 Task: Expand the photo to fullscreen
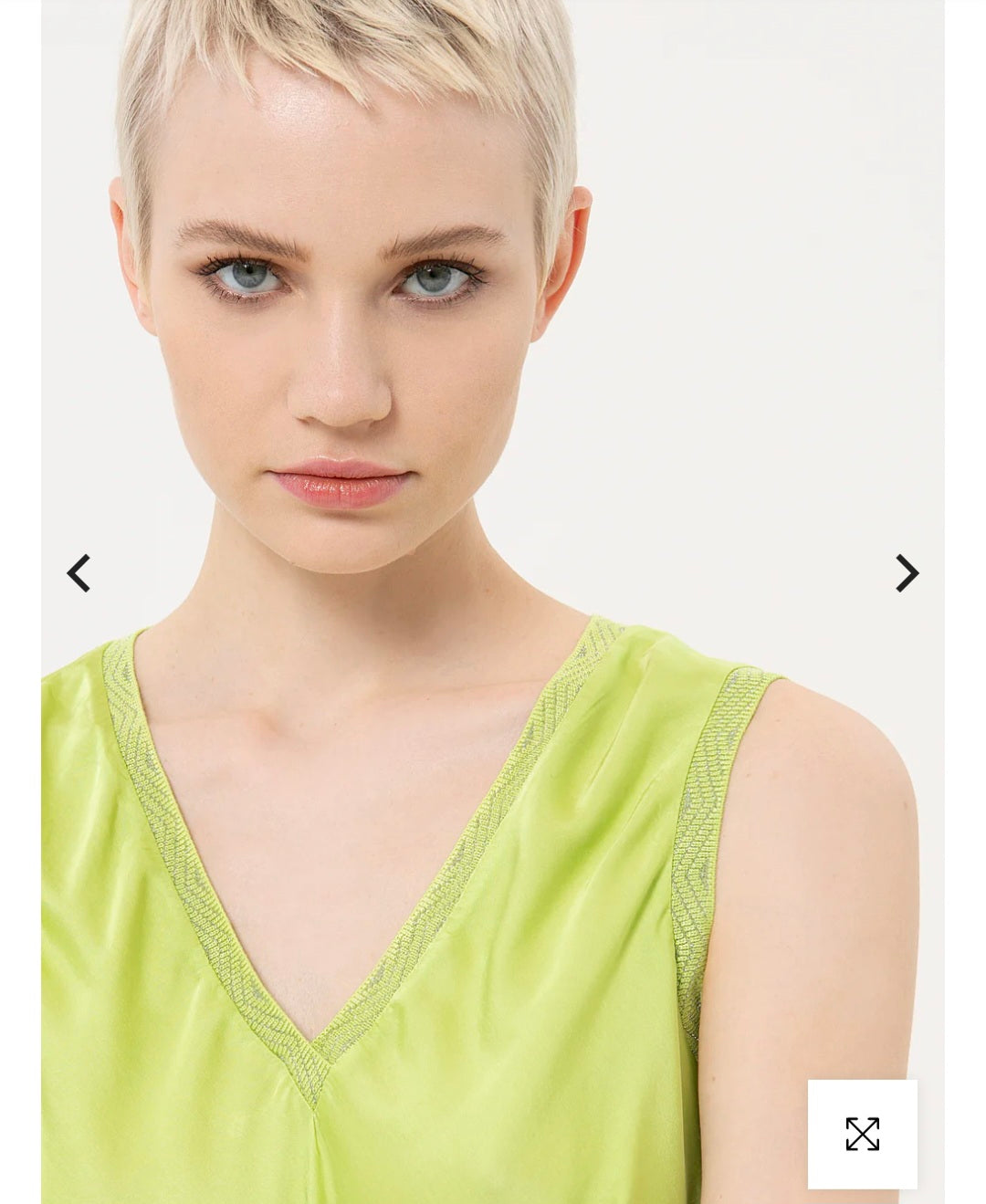[x=862, y=1134]
